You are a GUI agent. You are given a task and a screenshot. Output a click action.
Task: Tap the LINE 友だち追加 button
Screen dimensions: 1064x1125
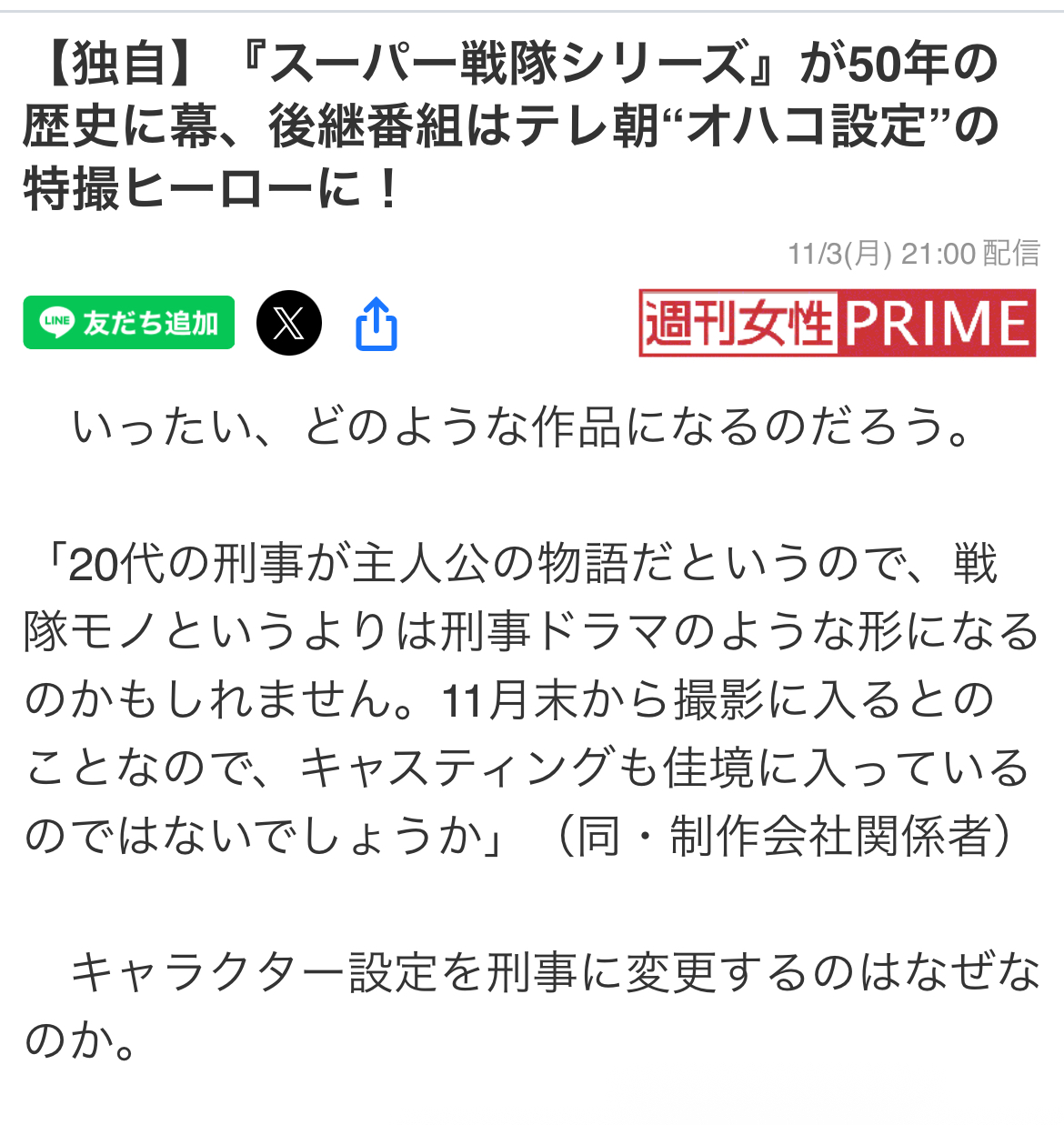(x=128, y=323)
